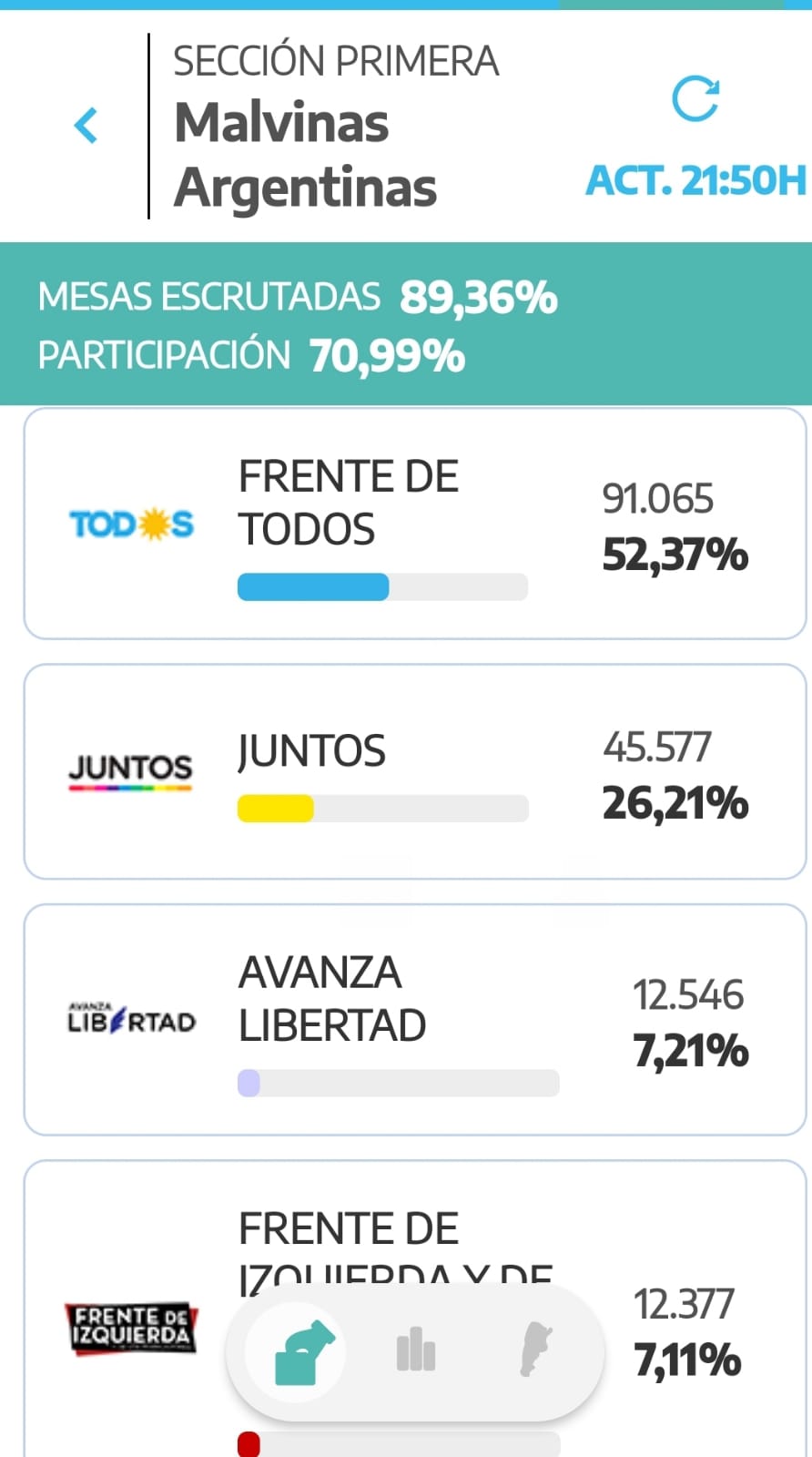Image resolution: width=812 pixels, height=1457 pixels.
Task: Open the Juntos result card
Action: pyautogui.click(x=415, y=772)
